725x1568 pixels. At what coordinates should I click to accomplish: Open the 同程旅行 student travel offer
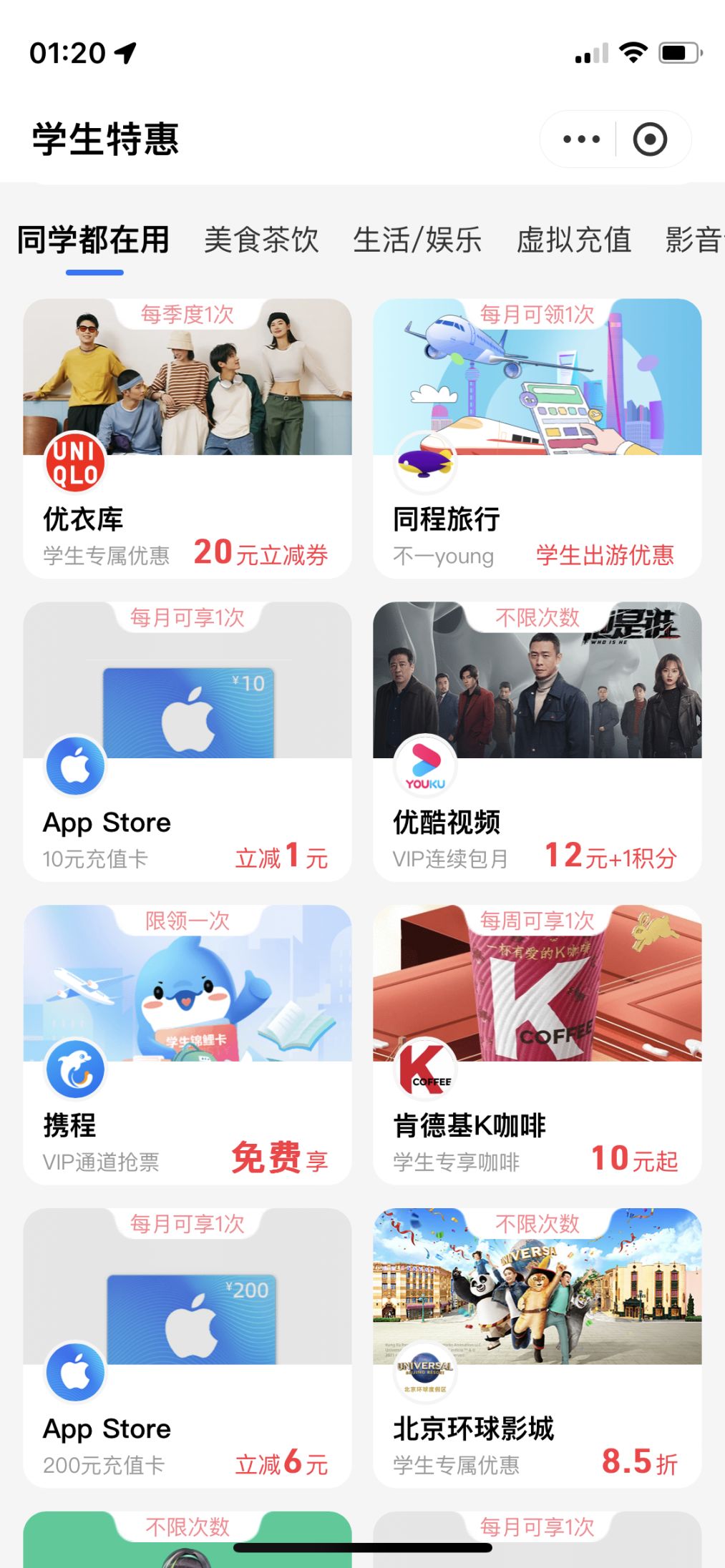537,438
